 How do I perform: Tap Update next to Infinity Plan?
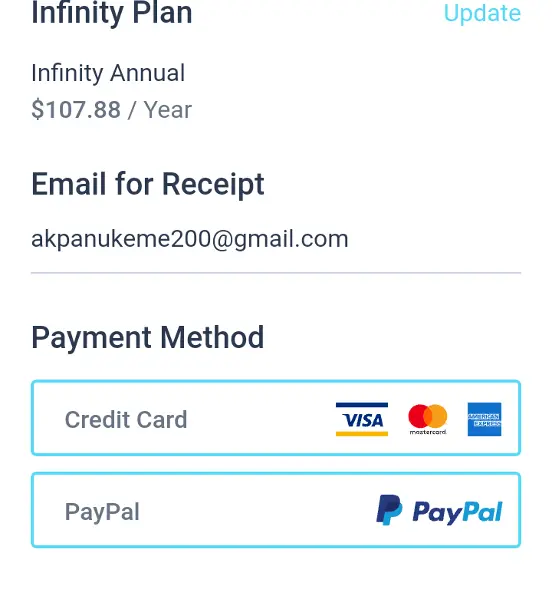[482, 13]
